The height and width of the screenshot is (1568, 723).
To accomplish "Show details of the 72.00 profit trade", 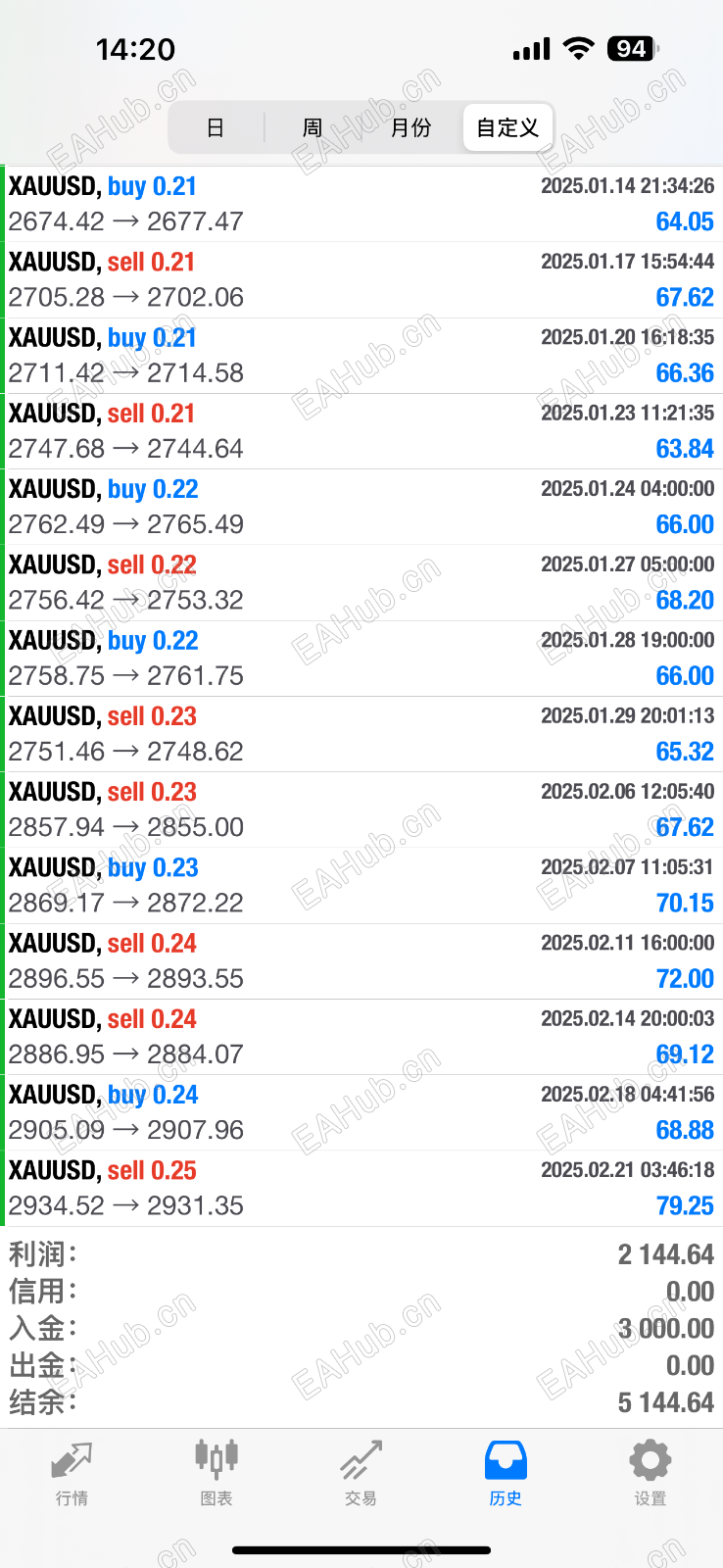I will pos(361,960).
